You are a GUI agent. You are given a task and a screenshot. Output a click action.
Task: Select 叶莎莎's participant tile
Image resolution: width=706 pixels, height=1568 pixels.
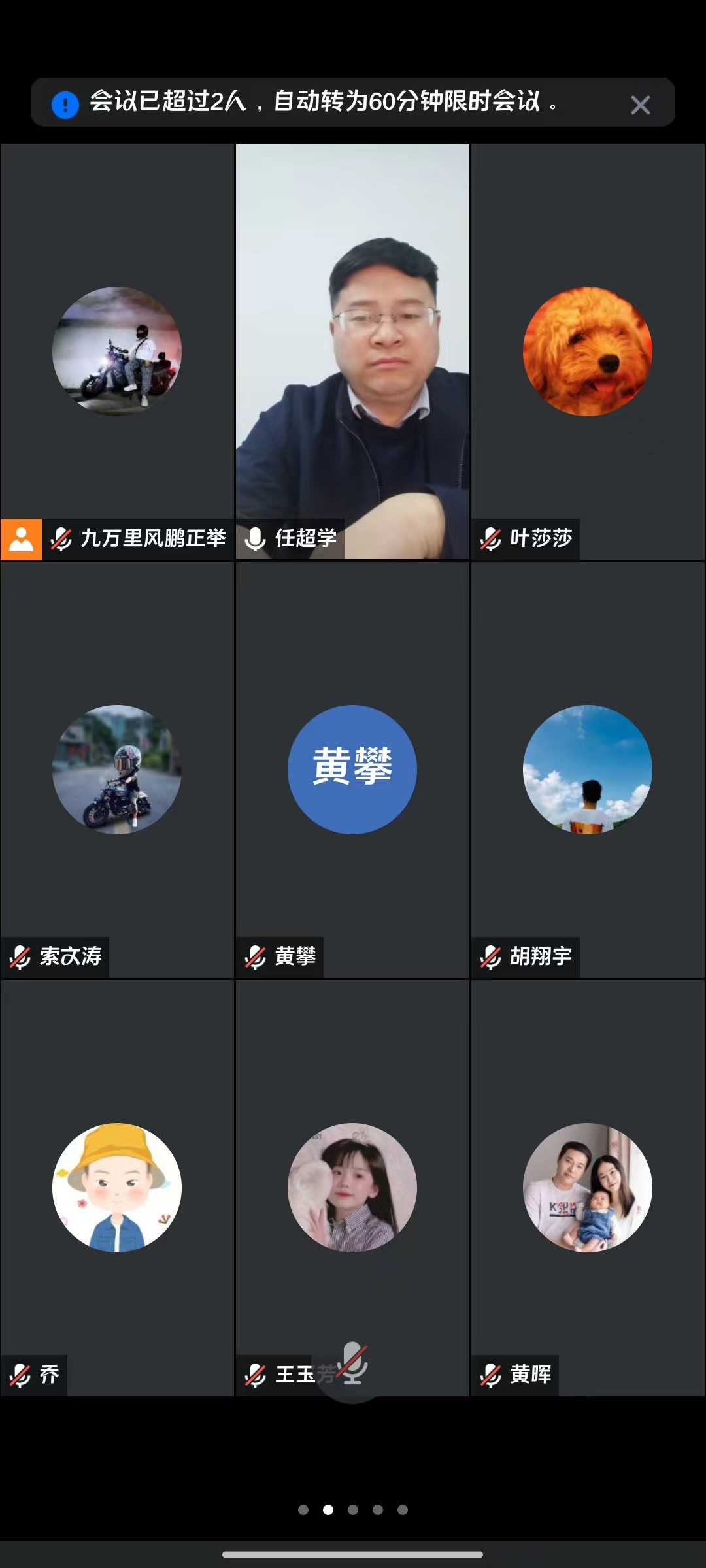click(x=588, y=351)
